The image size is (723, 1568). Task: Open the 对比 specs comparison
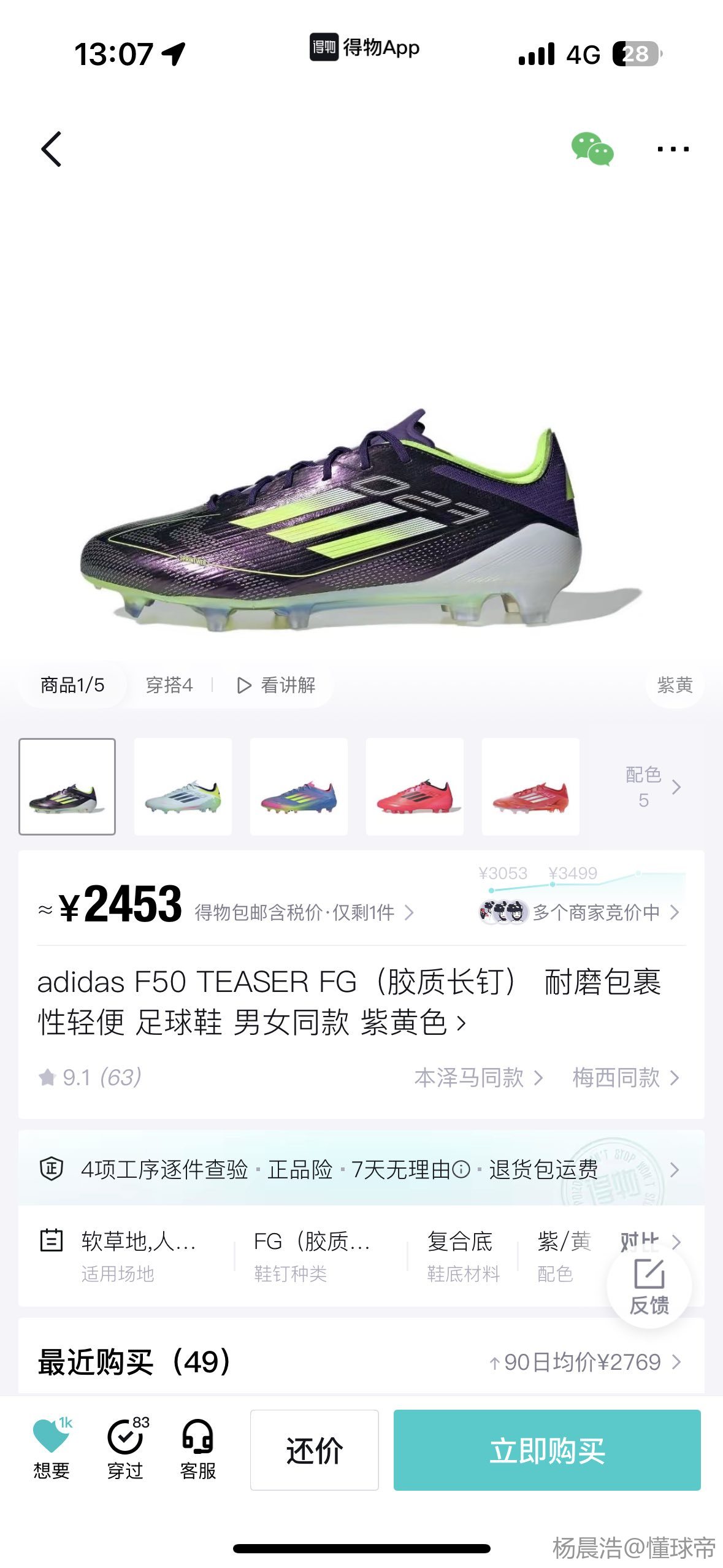tap(650, 1240)
